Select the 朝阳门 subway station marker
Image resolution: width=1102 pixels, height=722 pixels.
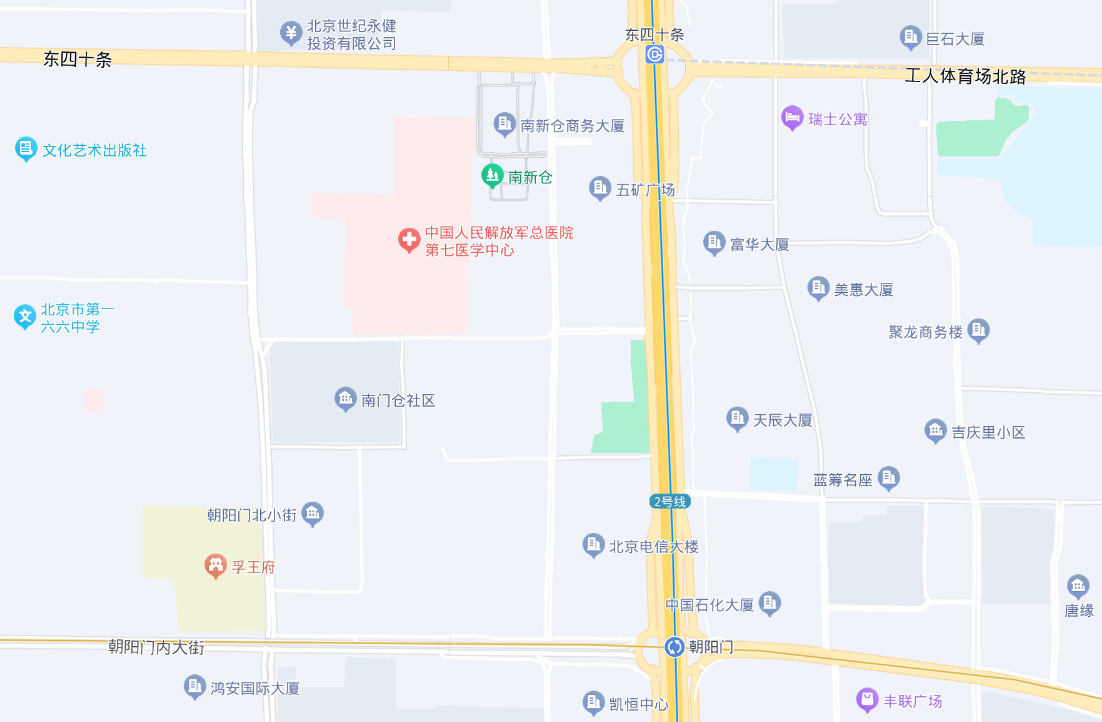pos(675,647)
